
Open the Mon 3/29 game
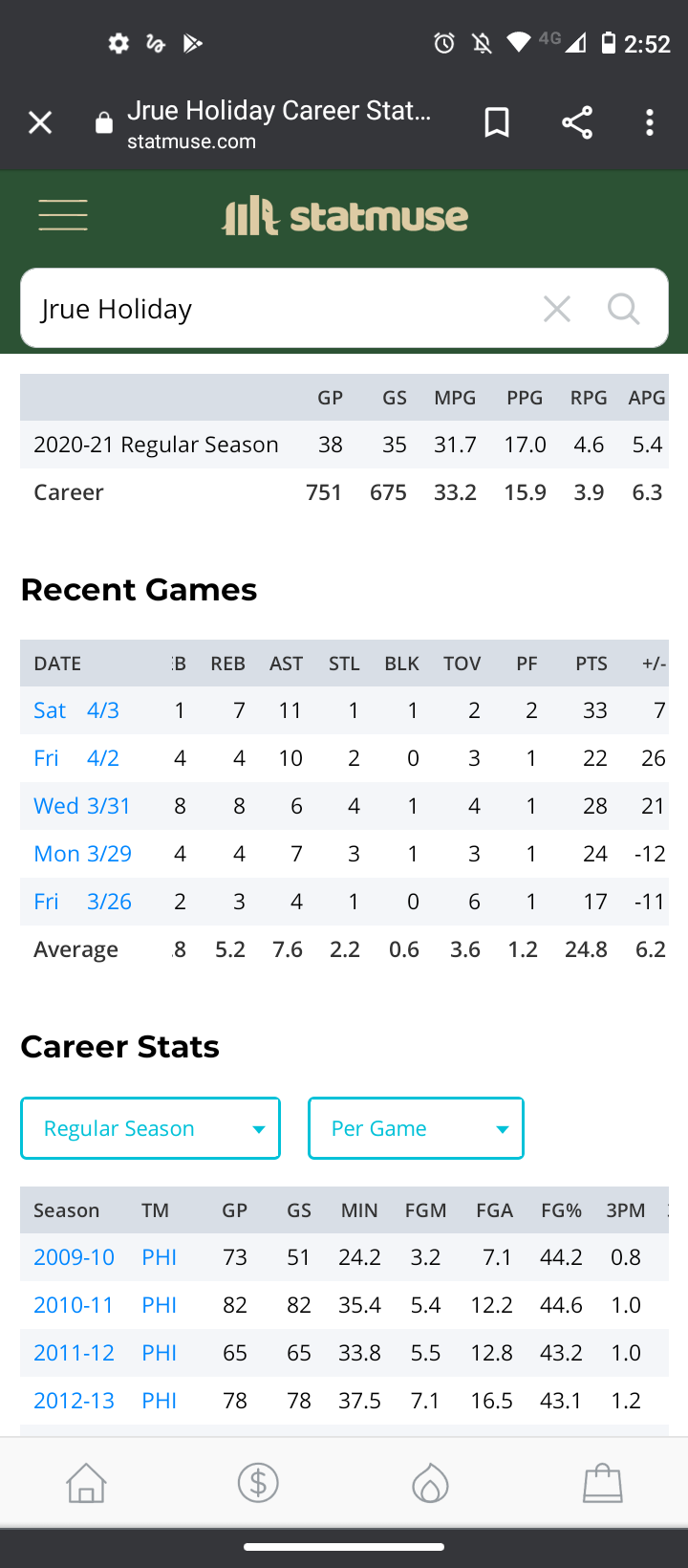83,854
